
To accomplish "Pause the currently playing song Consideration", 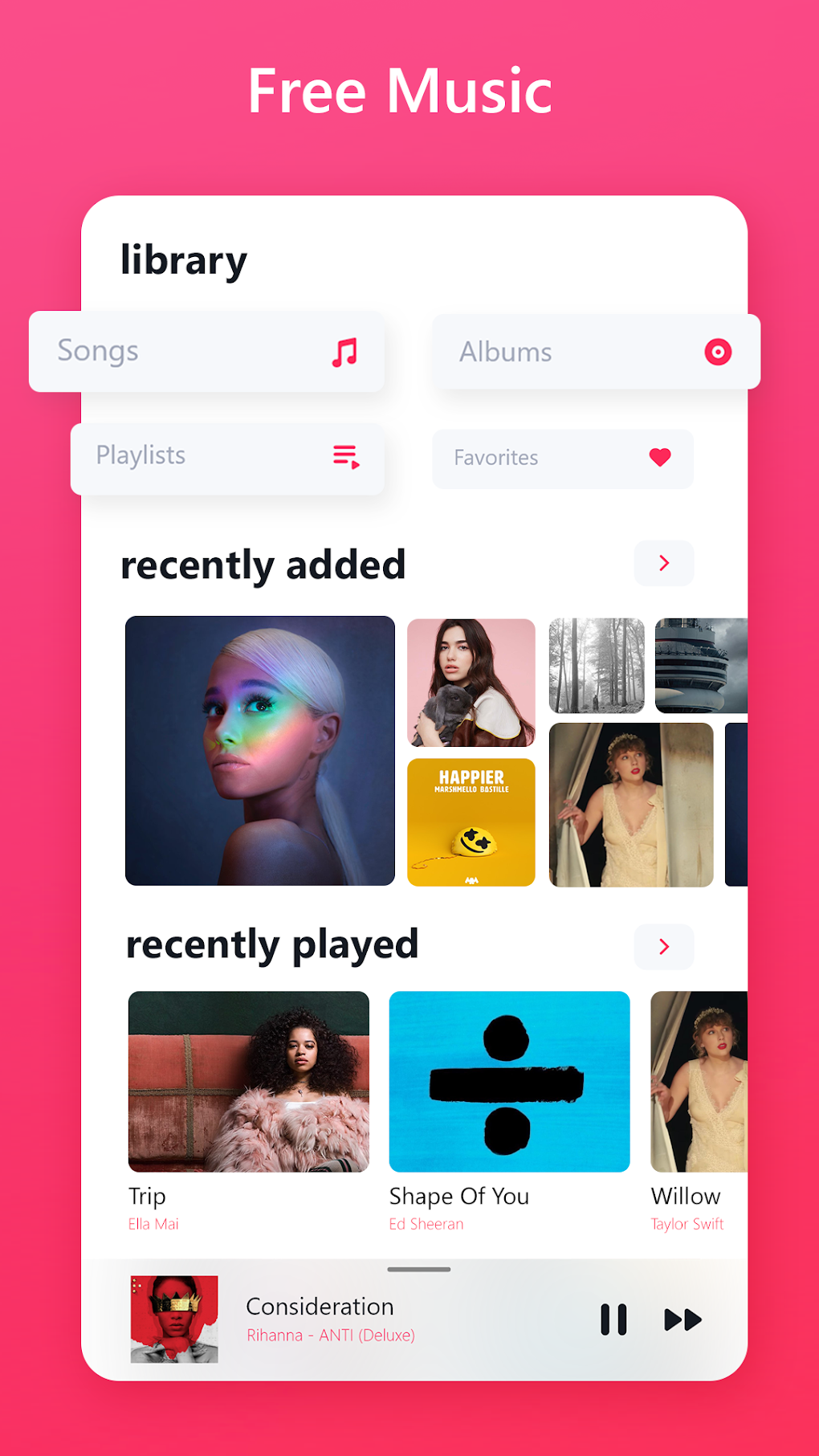I will click(613, 1319).
